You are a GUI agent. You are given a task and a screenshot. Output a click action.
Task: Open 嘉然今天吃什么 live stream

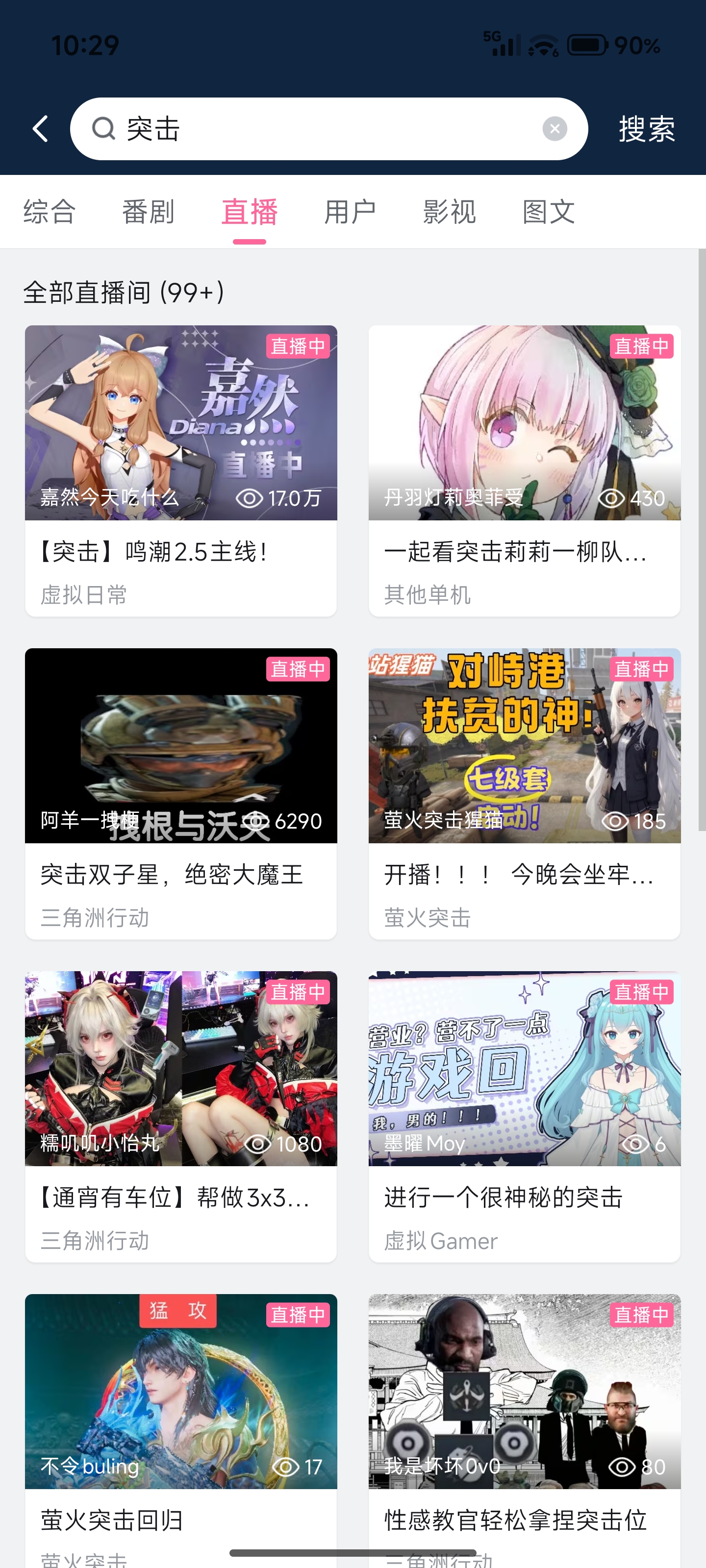[181, 470]
